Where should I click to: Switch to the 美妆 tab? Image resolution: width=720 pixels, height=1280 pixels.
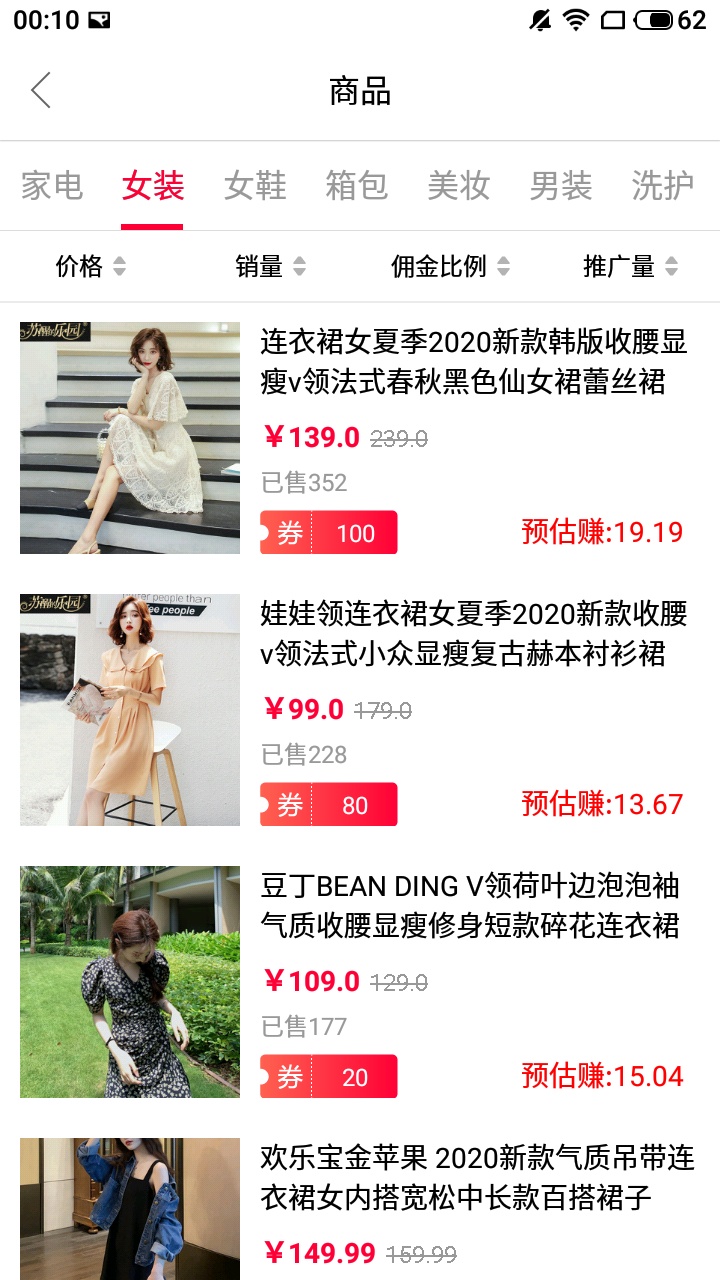tap(459, 186)
